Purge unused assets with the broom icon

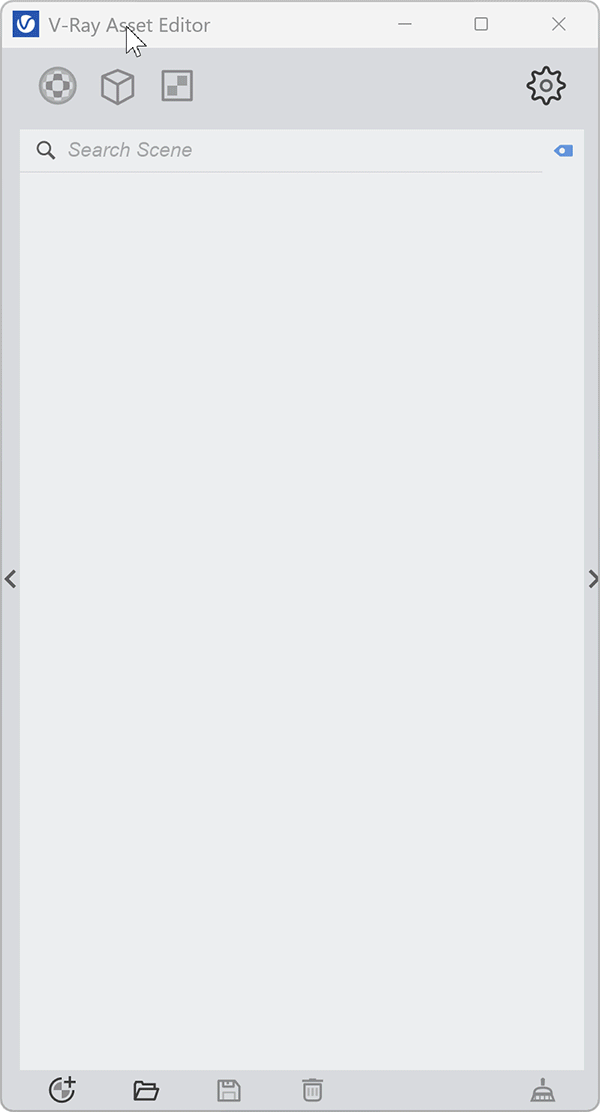543,1089
